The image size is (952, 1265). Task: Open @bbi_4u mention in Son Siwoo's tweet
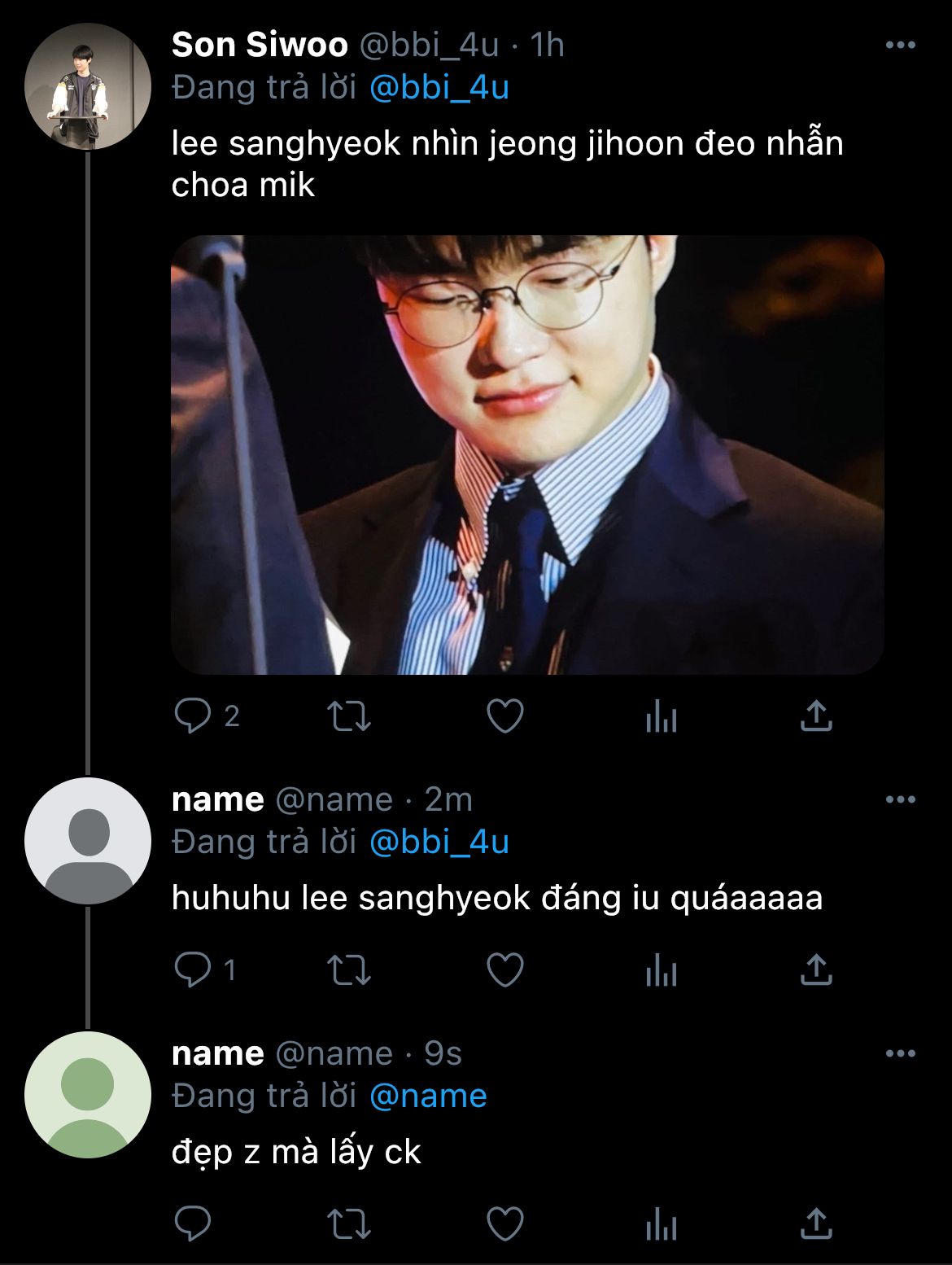point(439,87)
